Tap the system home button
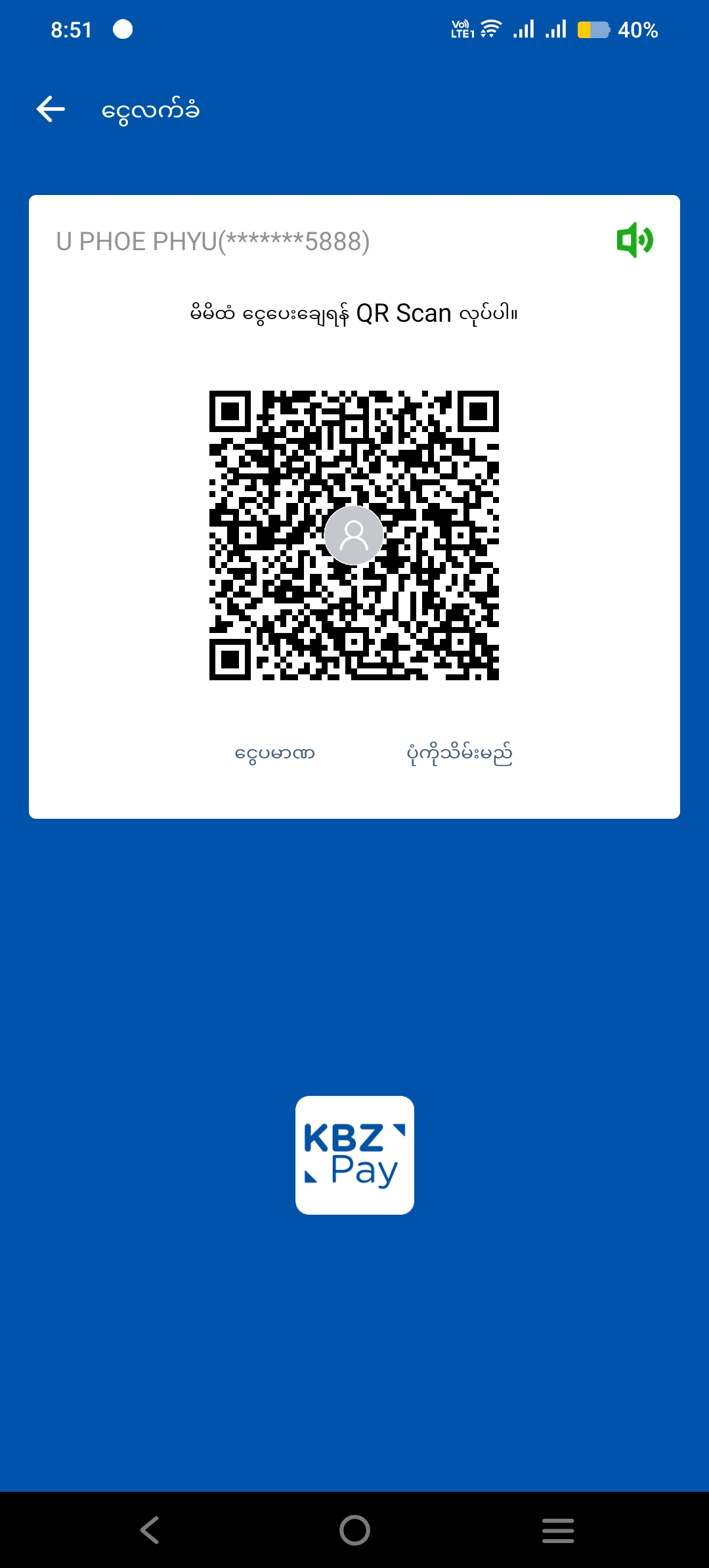709x1568 pixels. (x=354, y=1530)
